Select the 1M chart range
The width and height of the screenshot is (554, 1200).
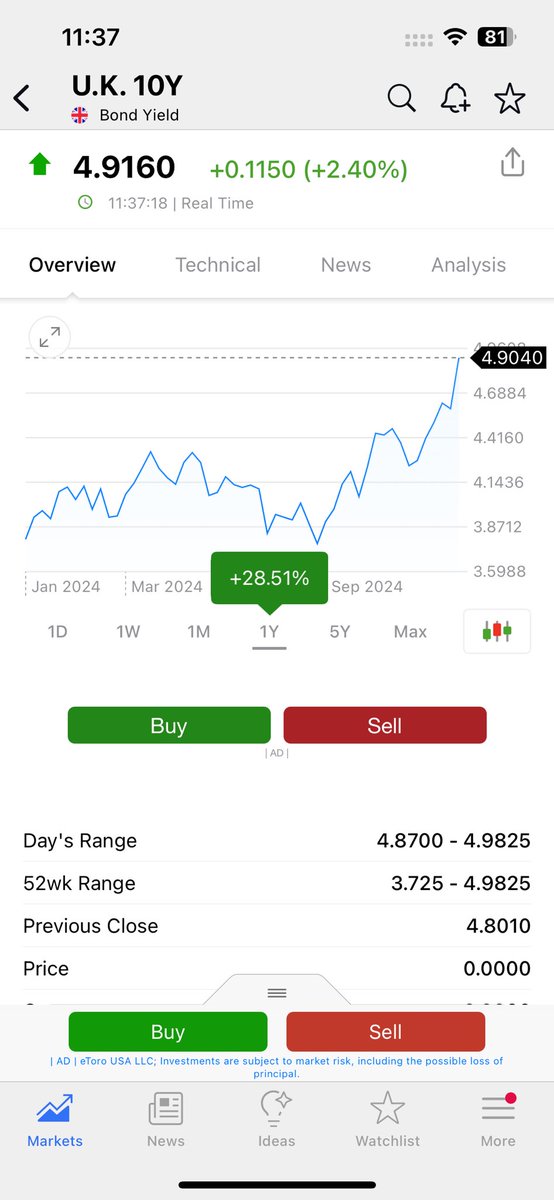click(x=199, y=631)
